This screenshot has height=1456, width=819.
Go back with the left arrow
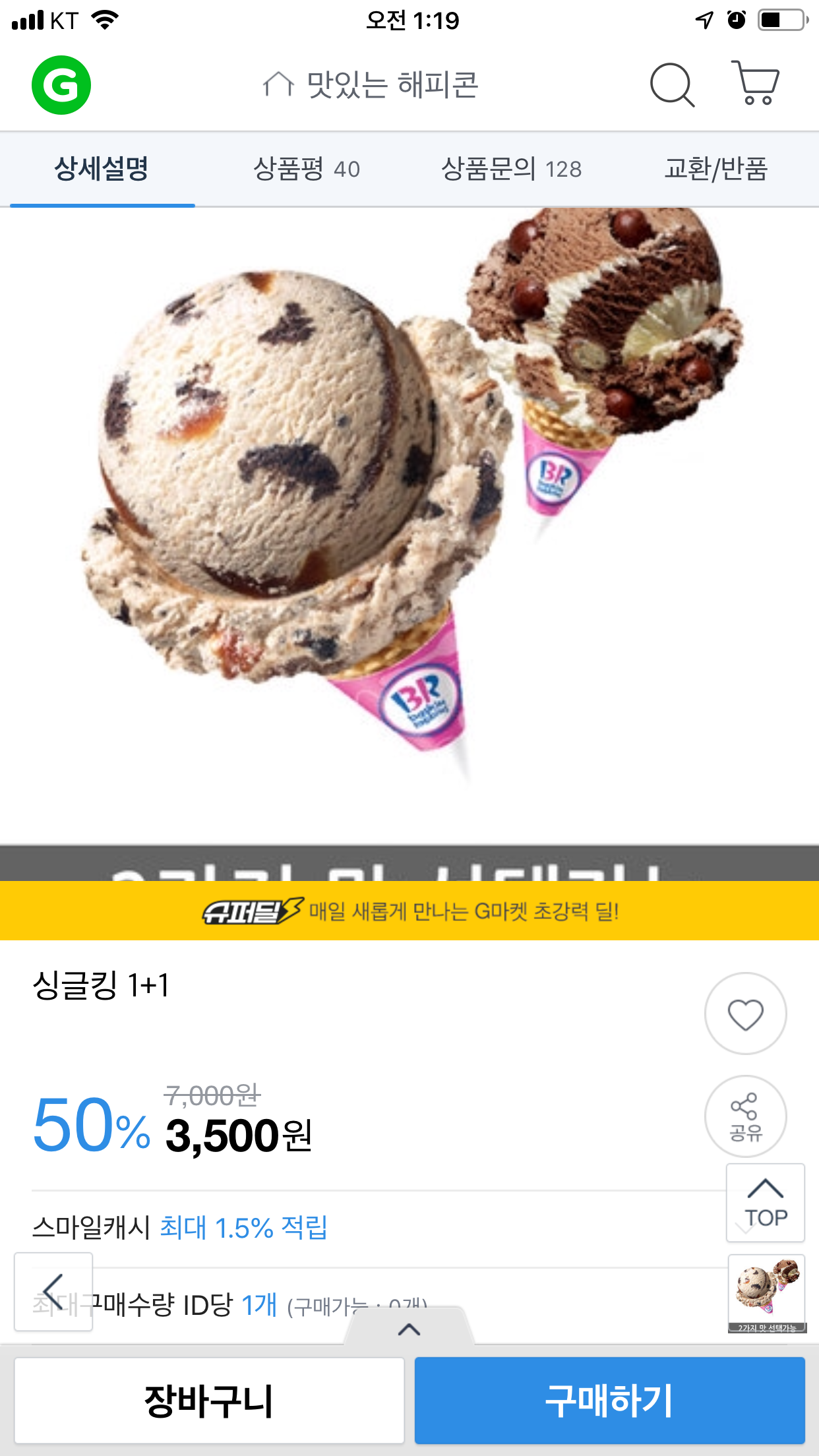pyautogui.click(x=53, y=1292)
